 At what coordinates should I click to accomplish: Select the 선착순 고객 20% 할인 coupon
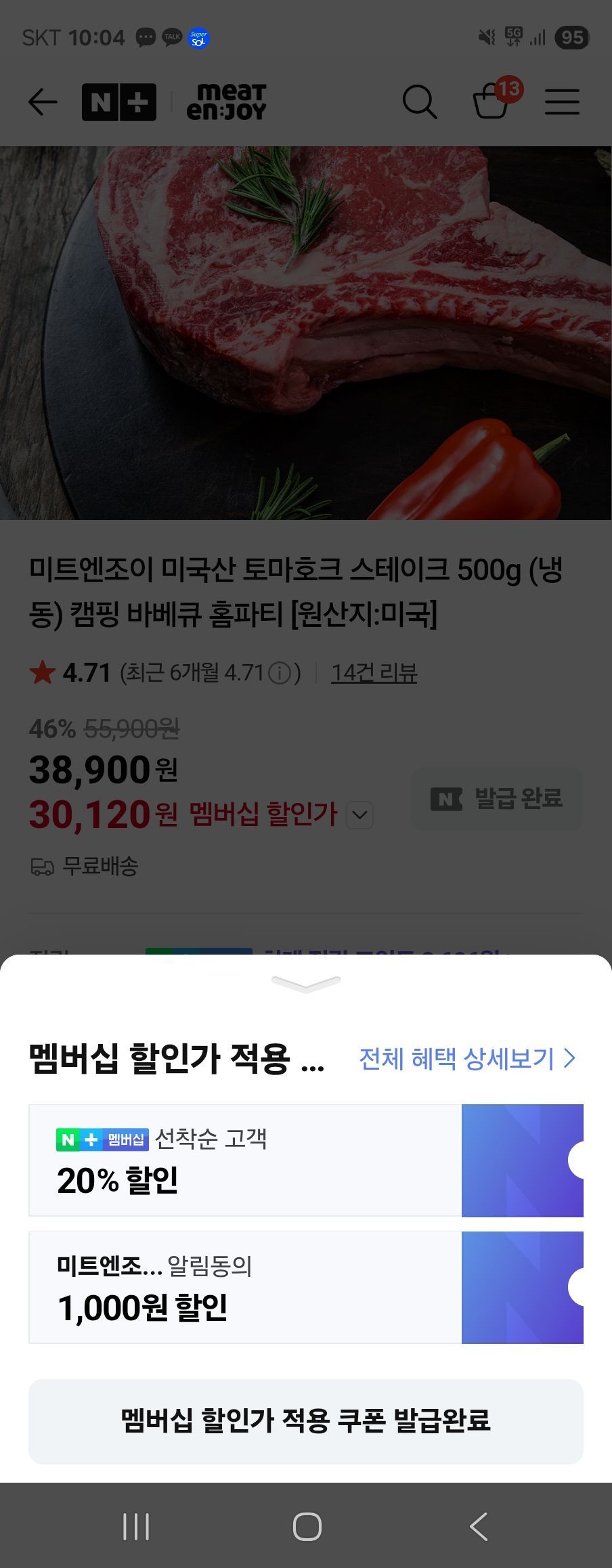(306, 1160)
